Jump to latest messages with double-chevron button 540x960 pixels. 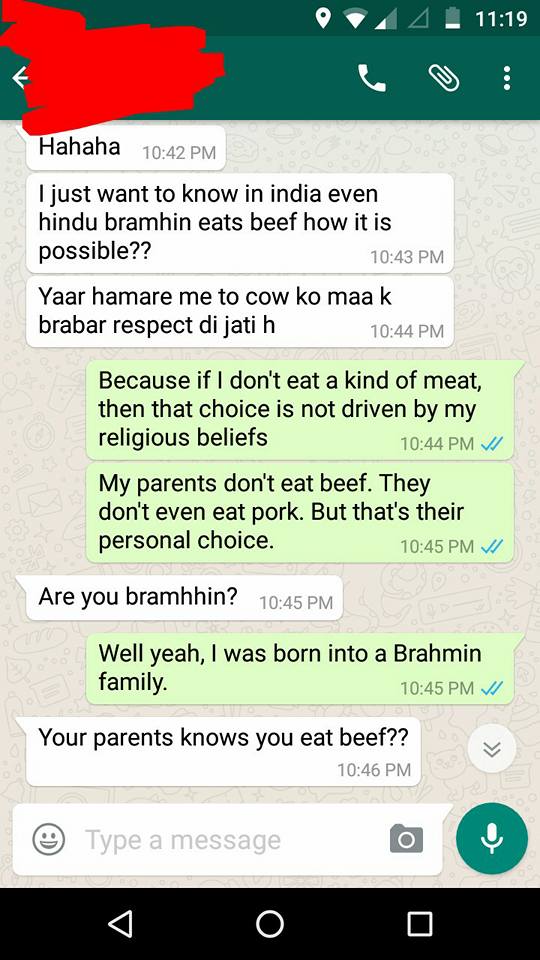click(x=492, y=748)
